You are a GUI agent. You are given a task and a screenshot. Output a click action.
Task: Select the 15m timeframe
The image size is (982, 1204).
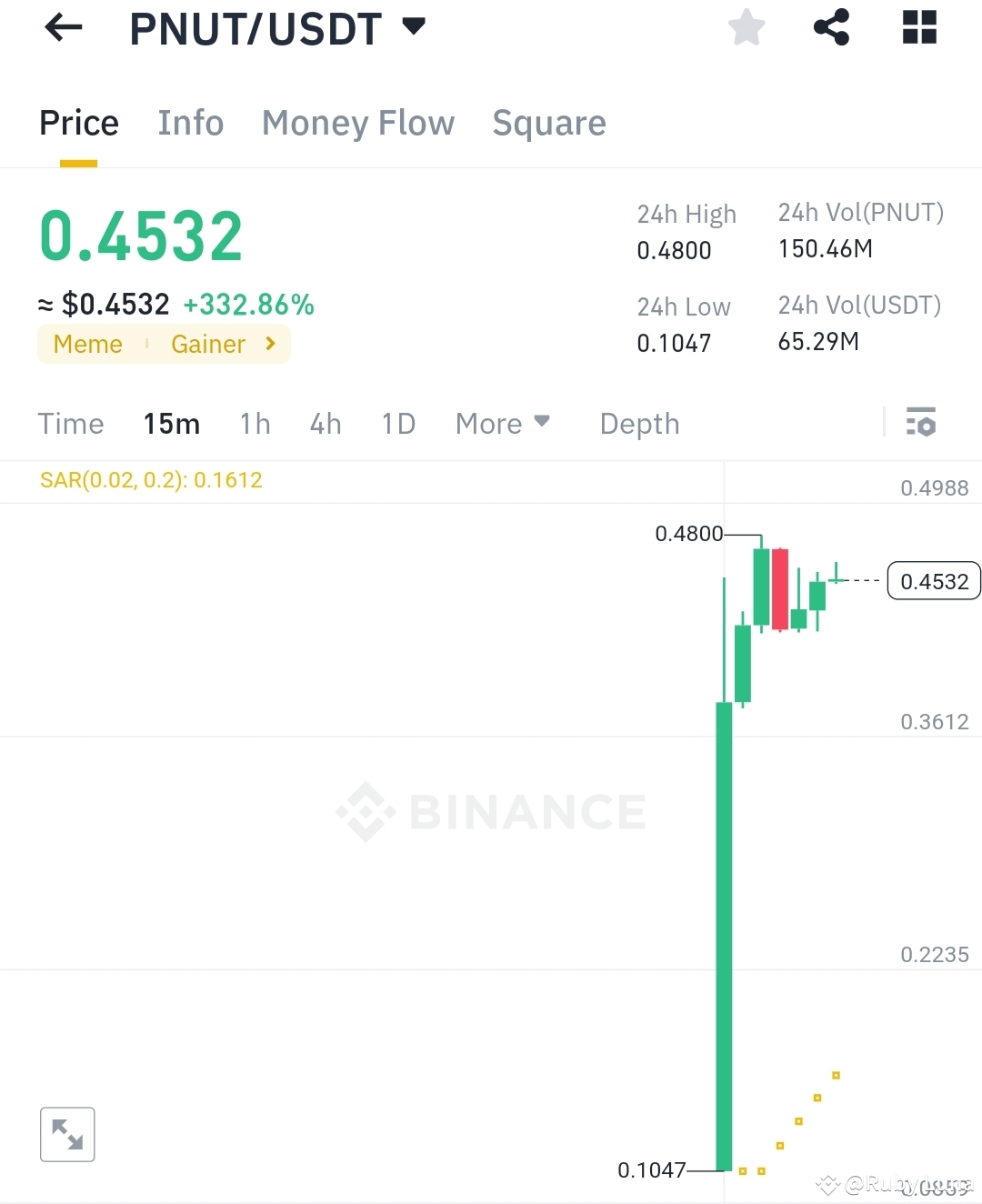171,423
